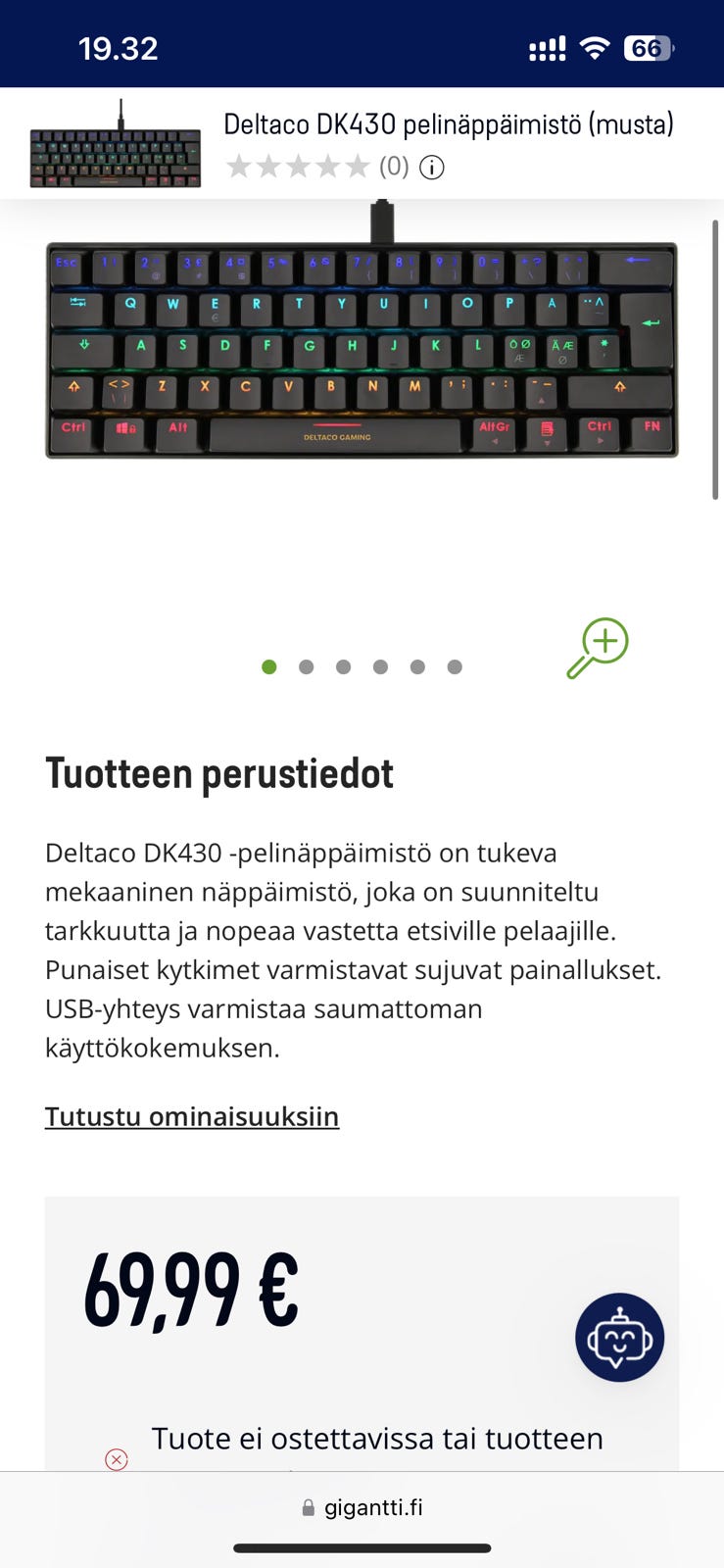The image size is (724, 1568).
Task: Select the second carousel dot
Action: point(306,666)
